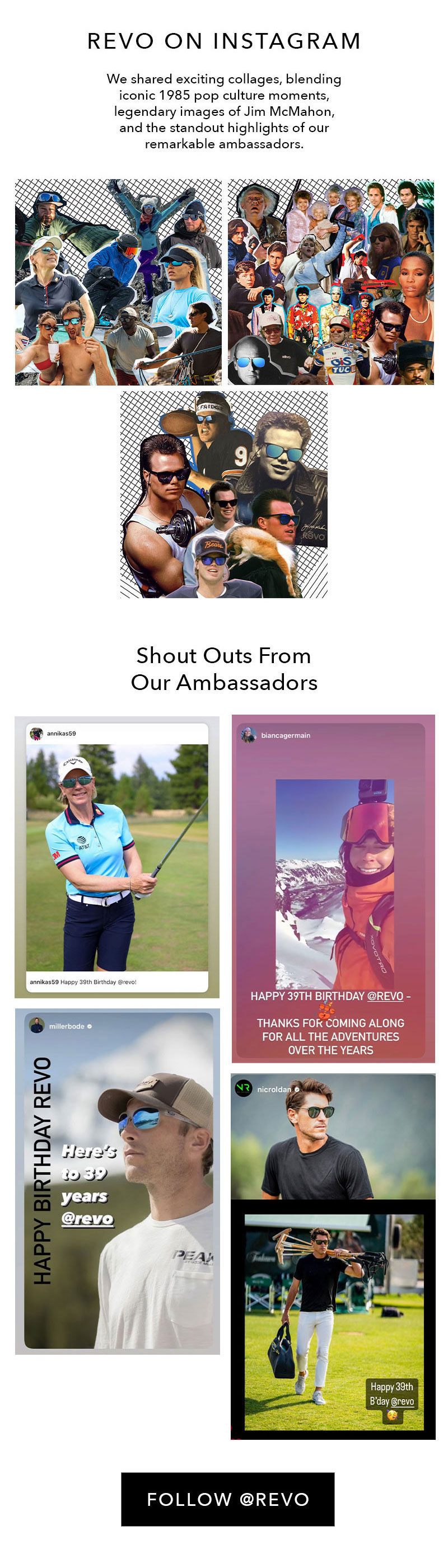448x1568 pixels.
Task: Open the 1985 pop culture collage
Action: pyautogui.click(x=330, y=282)
